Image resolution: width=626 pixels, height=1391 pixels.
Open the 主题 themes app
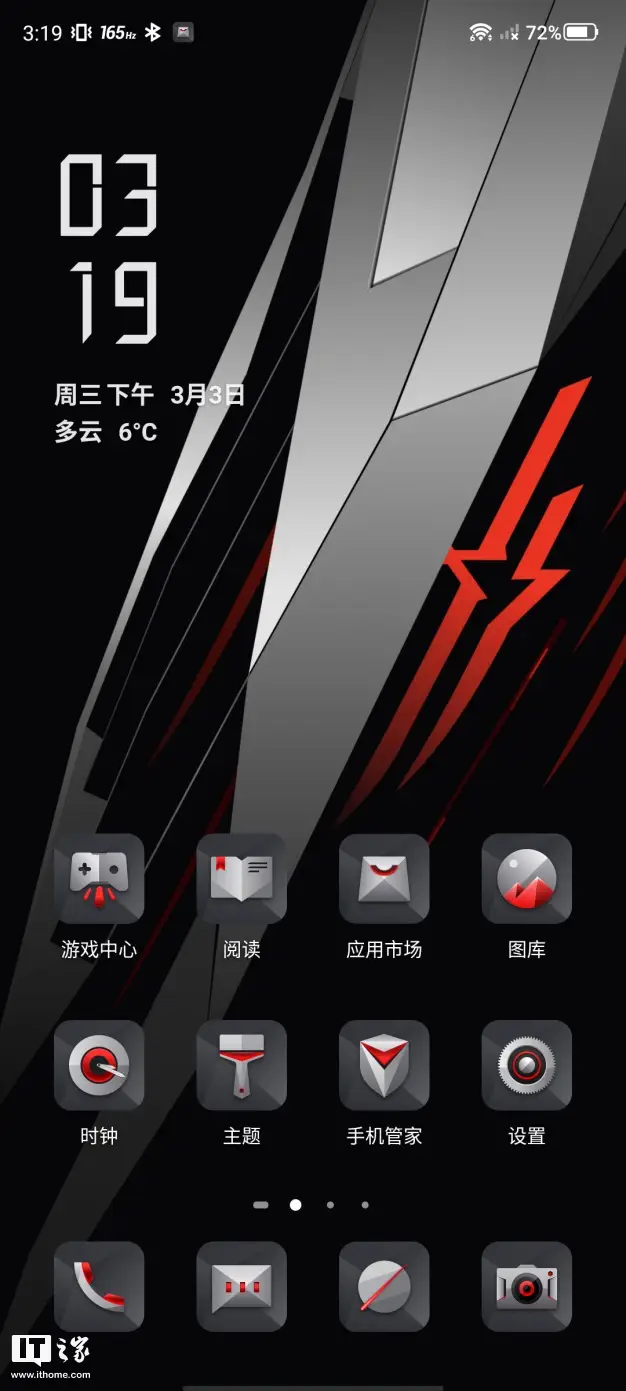click(x=241, y=1065)
